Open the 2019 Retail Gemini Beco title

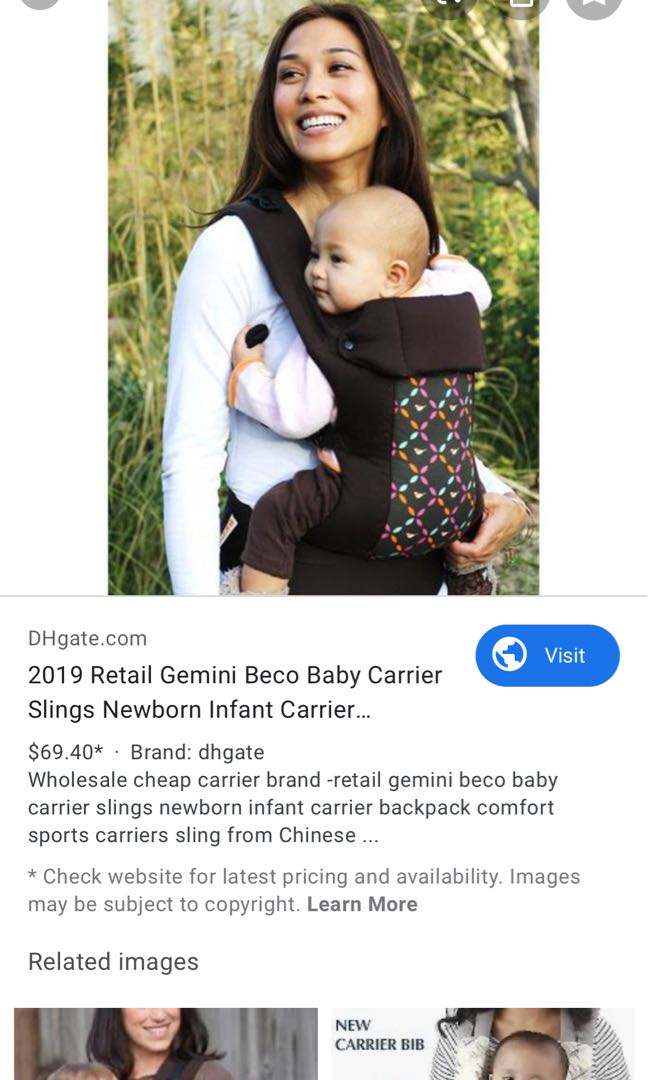coord(235,692)
